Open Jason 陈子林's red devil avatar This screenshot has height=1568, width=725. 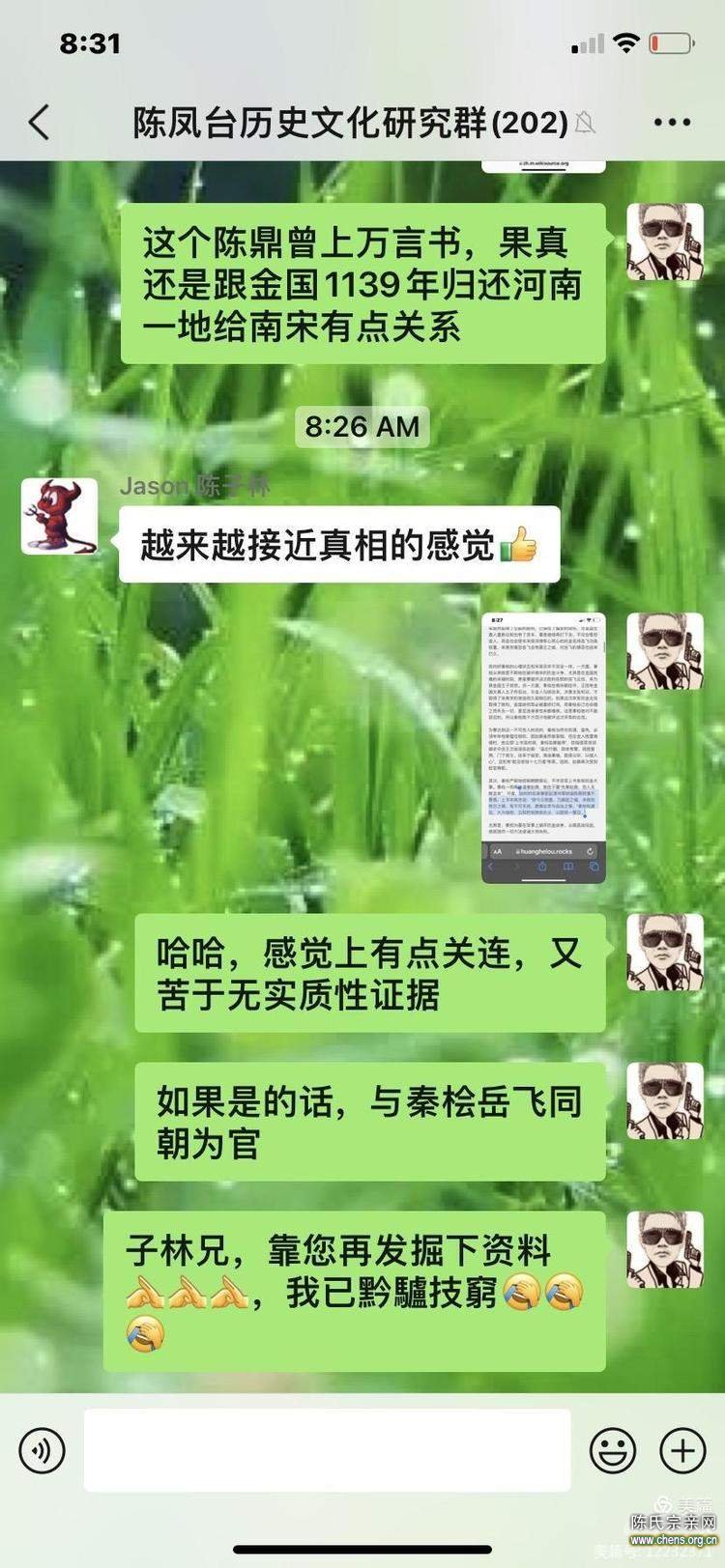point(60,516)
